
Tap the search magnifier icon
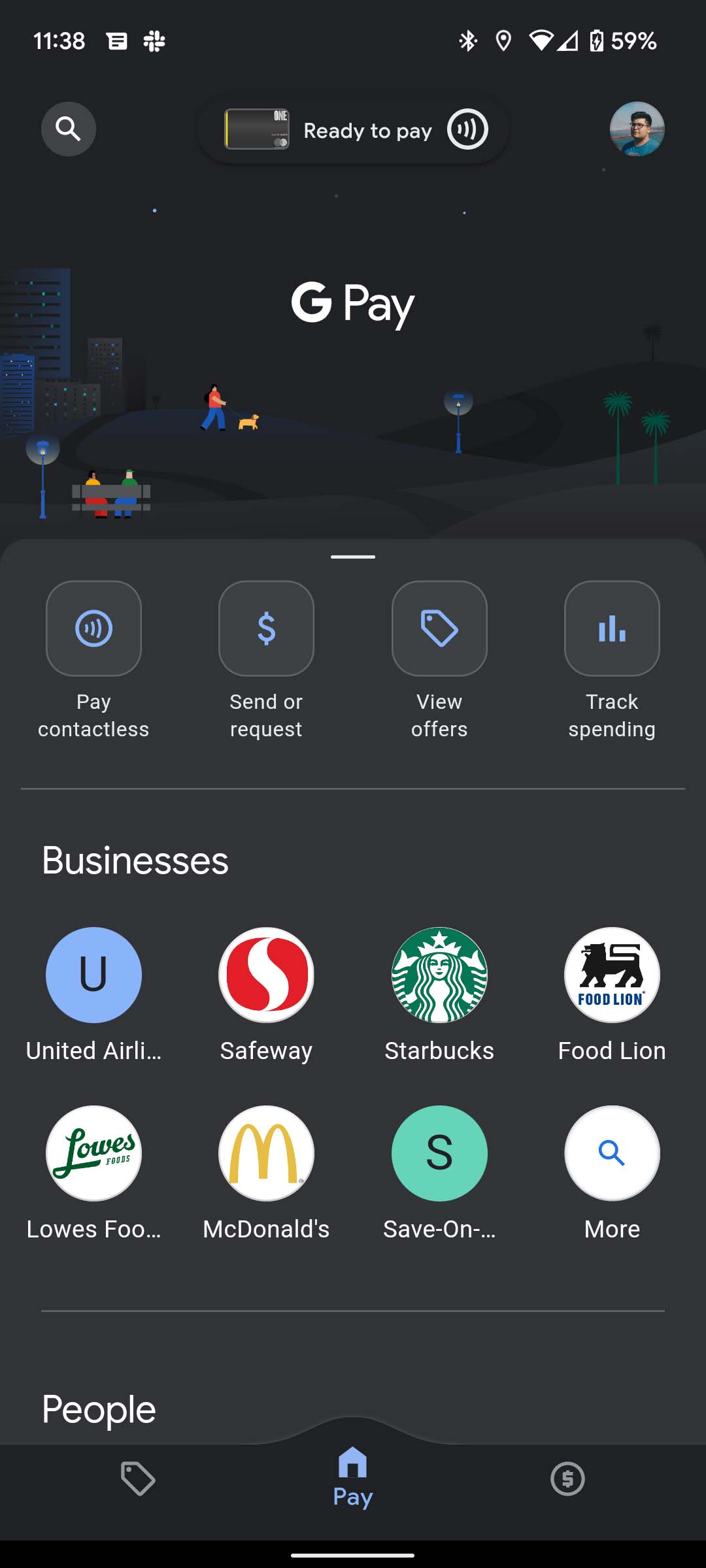click(x=68, y=129)
